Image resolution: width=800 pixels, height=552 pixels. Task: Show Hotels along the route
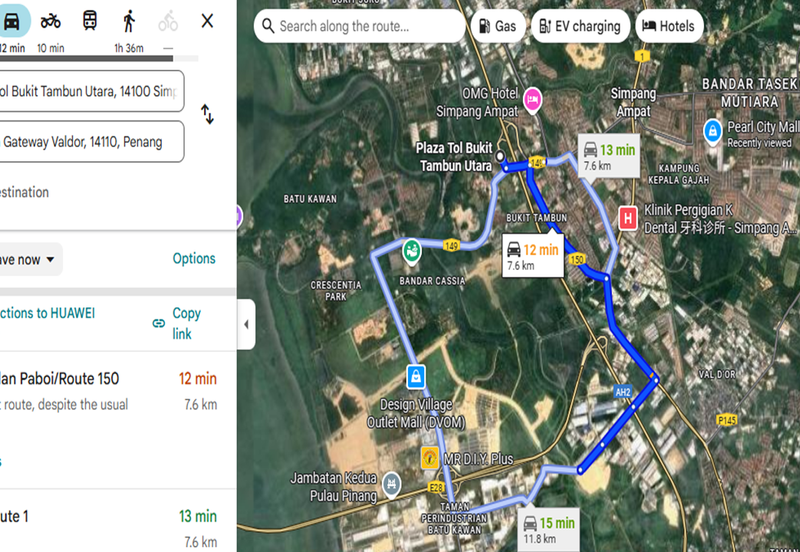pos(668,26)
